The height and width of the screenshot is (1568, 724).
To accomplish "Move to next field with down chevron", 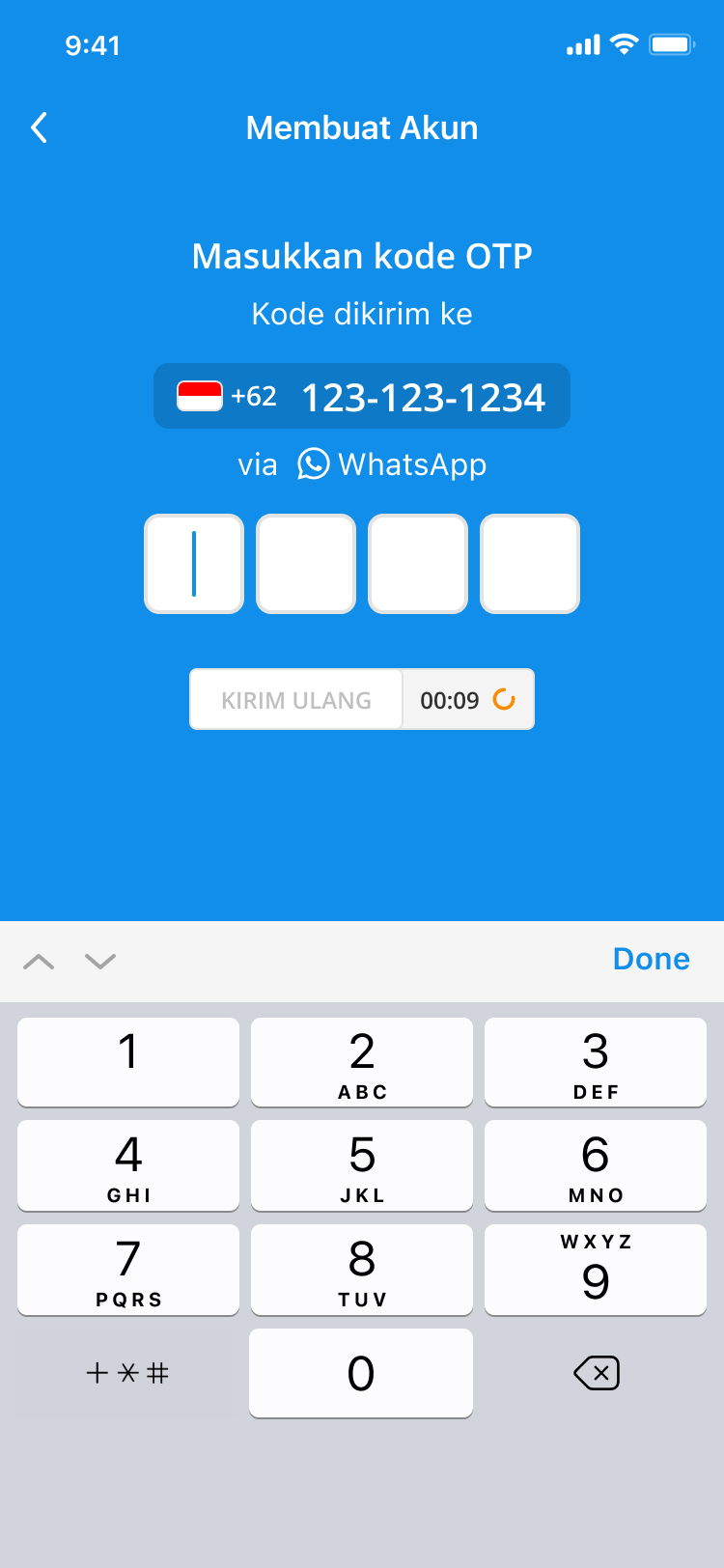I will click(100, 961).
